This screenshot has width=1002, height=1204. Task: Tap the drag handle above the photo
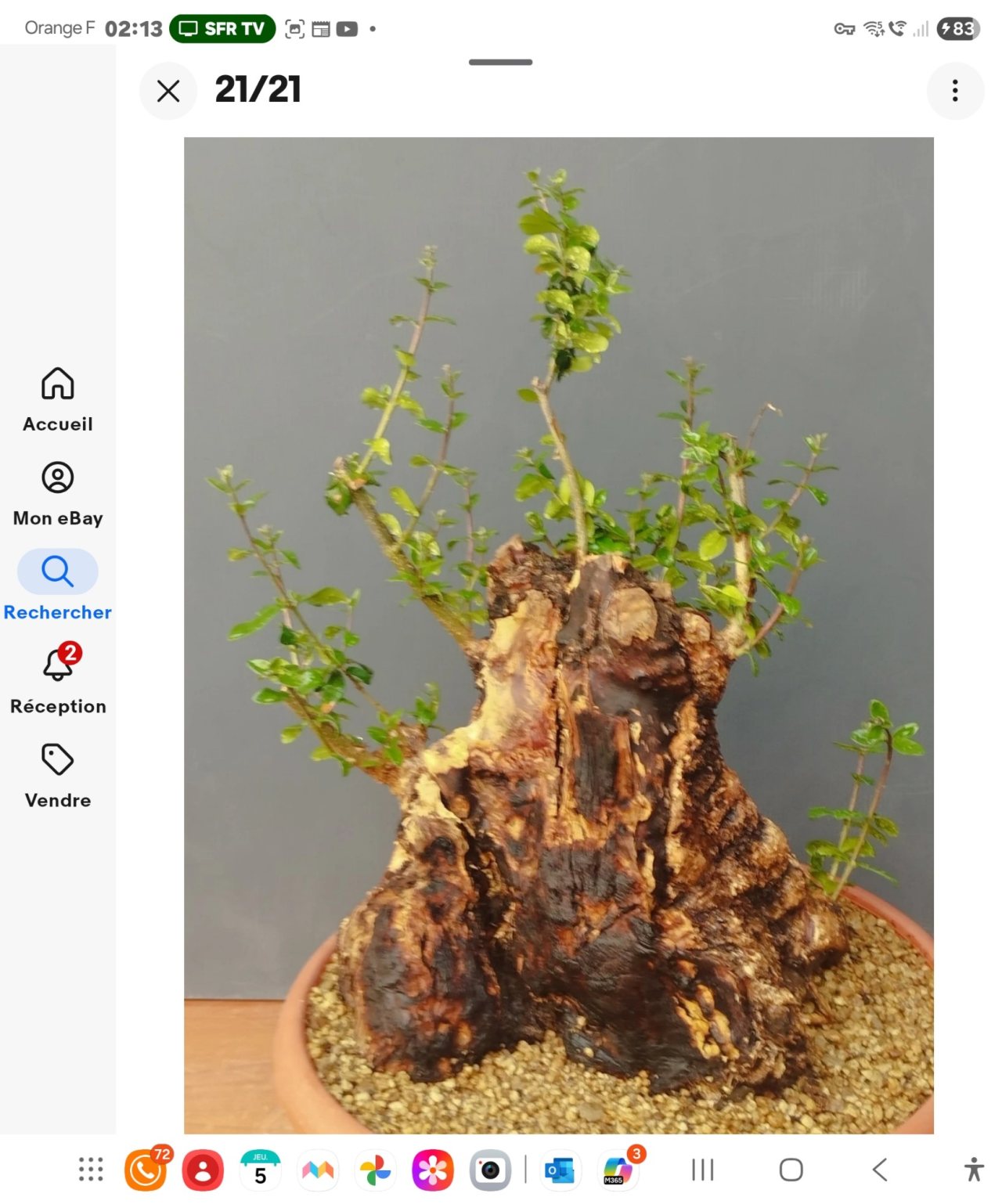pos(501,62)
